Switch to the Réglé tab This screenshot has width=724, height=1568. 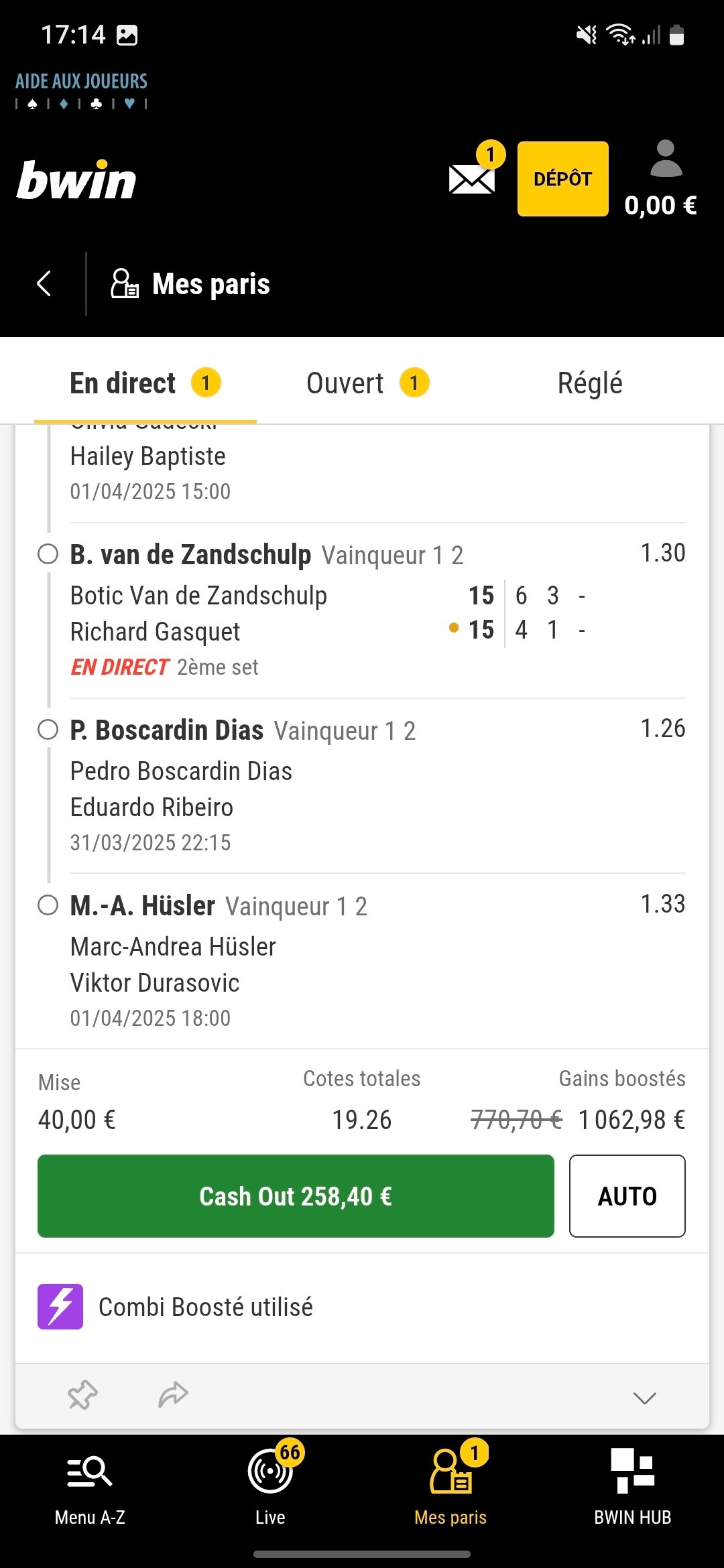click(x=590, y=383)
